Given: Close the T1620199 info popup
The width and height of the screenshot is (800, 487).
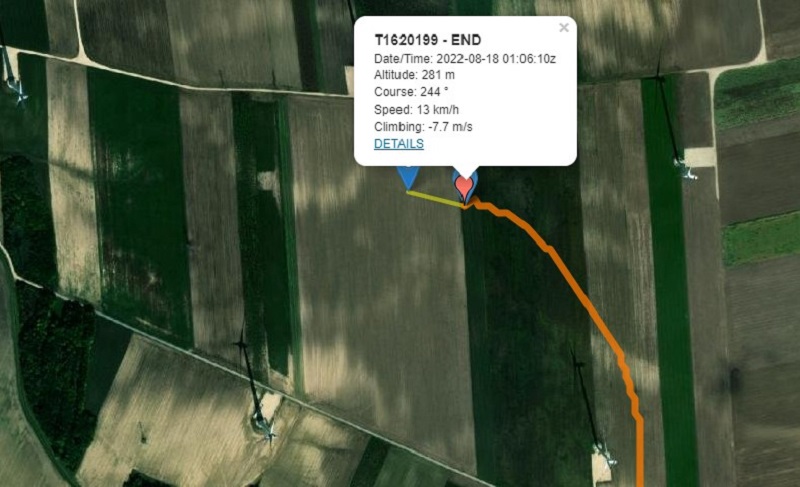Looking at the screenshot, I should click(x=564, y=28).
